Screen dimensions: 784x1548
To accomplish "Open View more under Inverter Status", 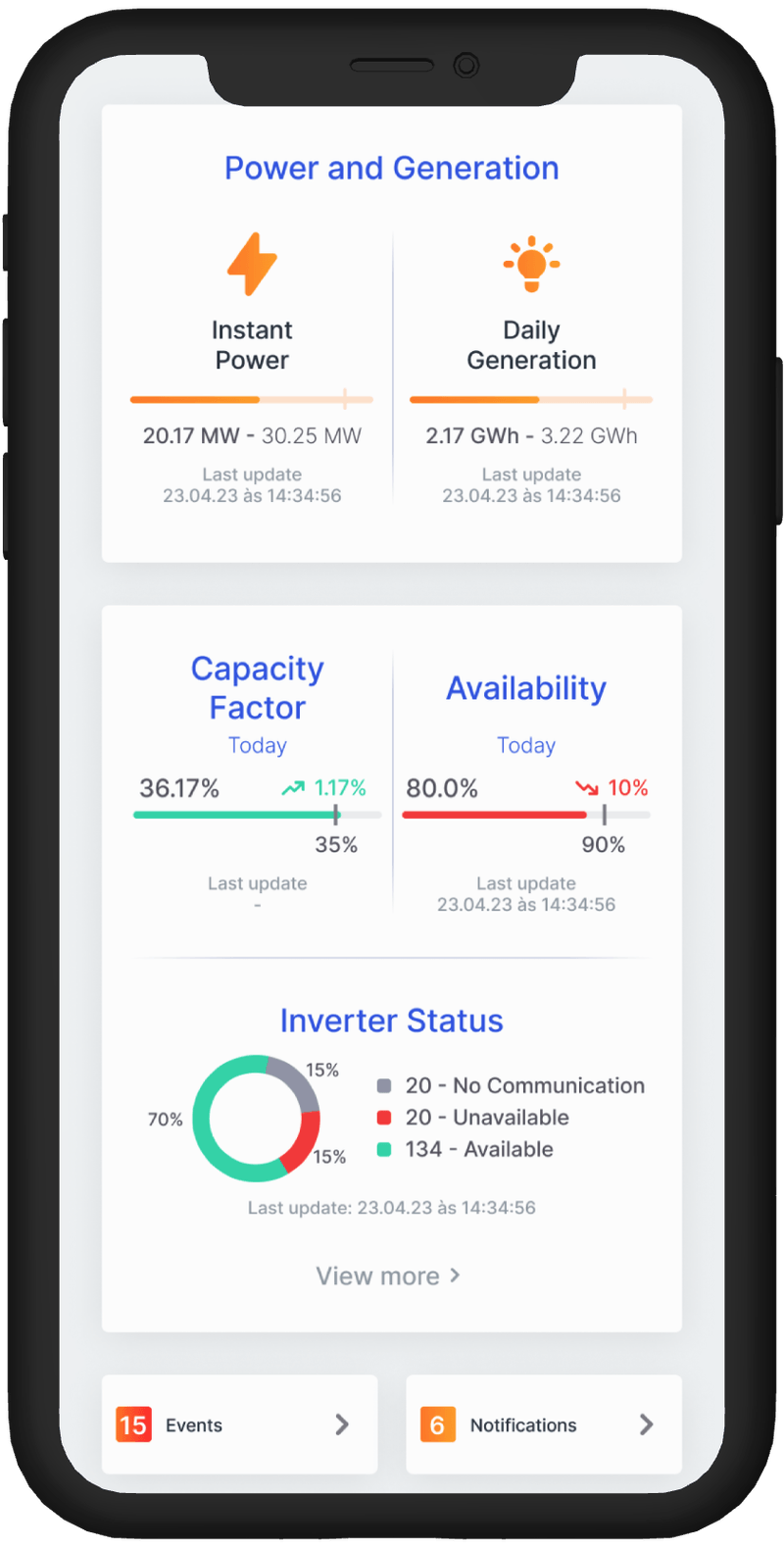I will pos(388,1275).
